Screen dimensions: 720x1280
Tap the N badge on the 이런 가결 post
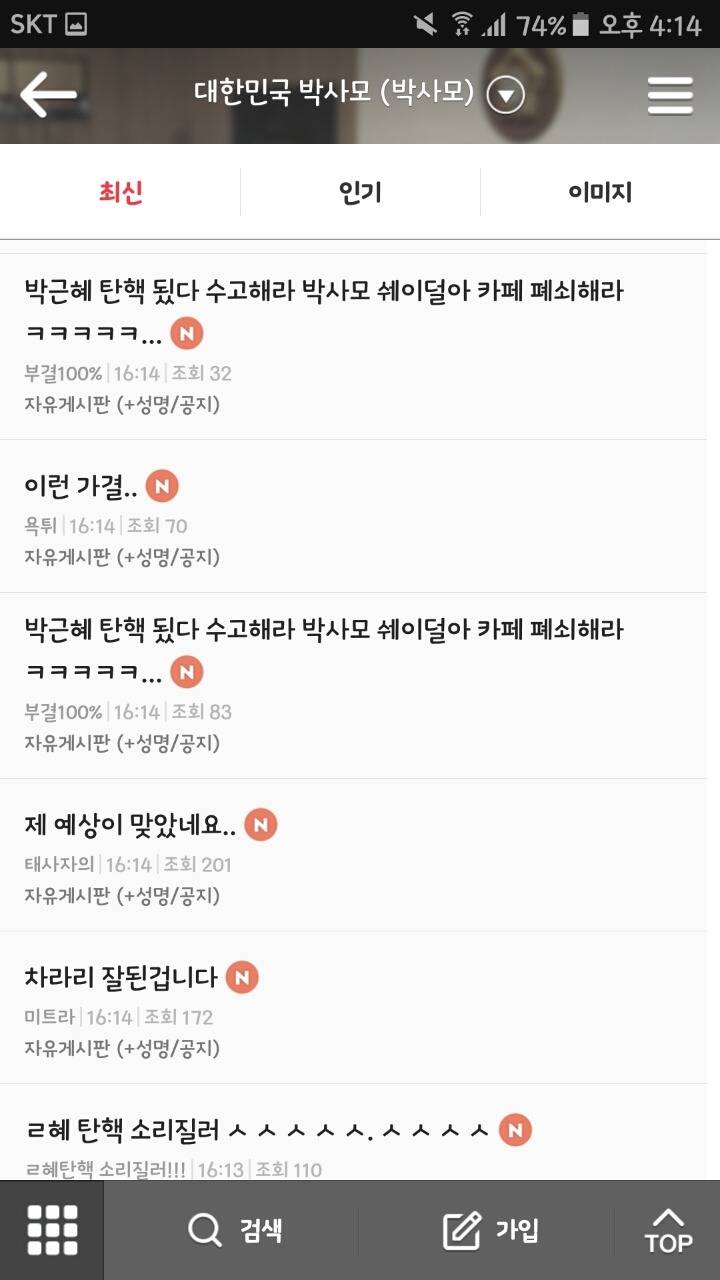click(x=163, y=486)
